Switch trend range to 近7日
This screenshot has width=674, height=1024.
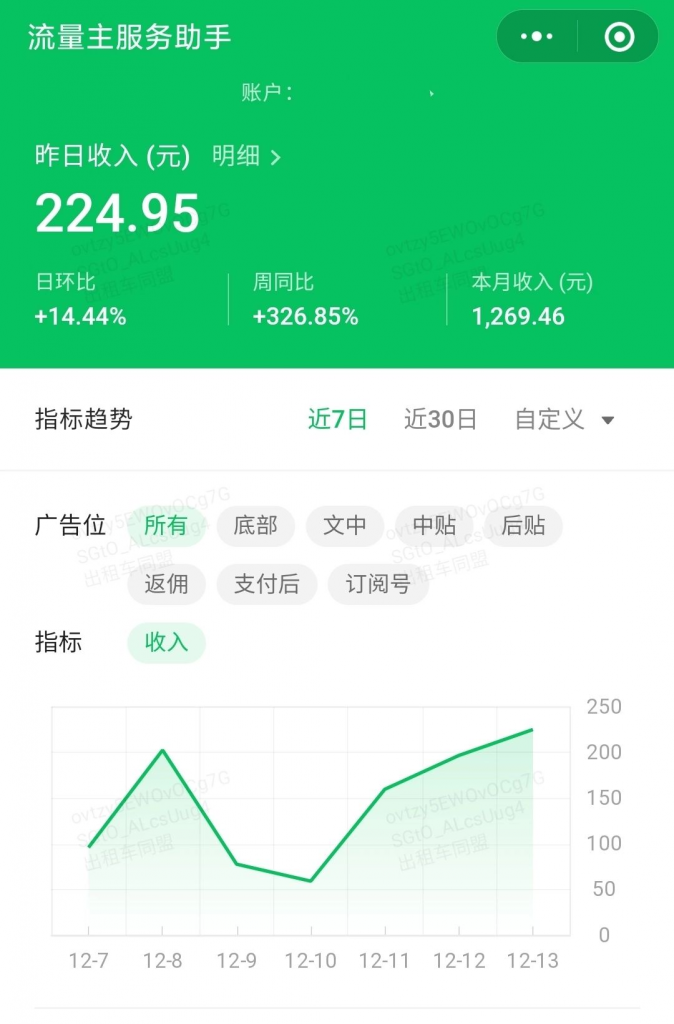[x=337, y=419]
